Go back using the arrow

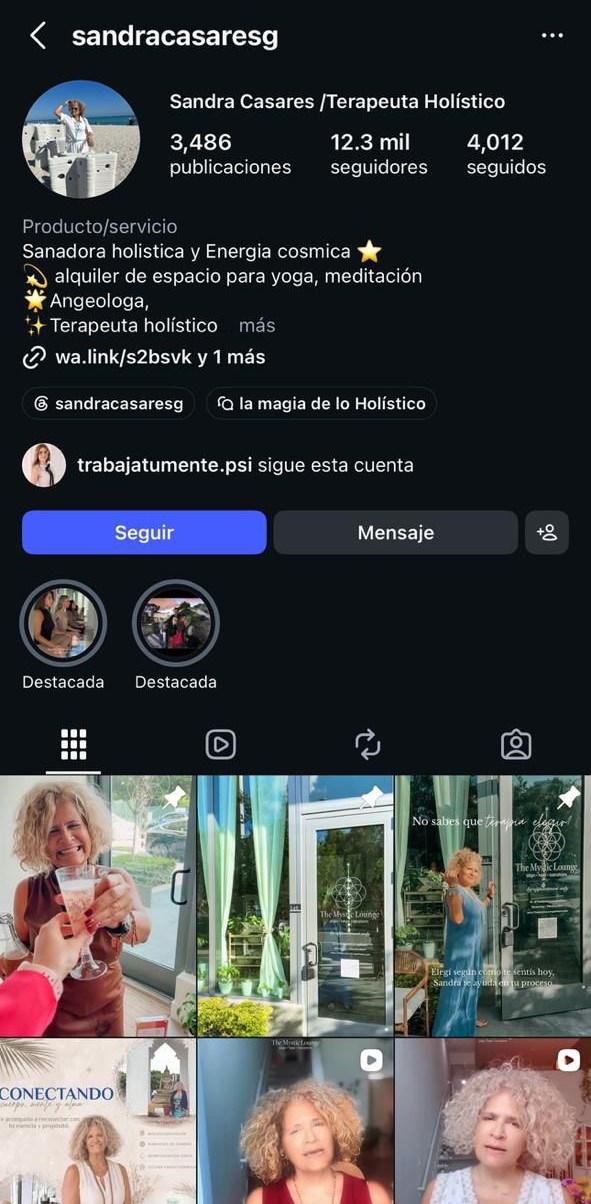point(38,37)
